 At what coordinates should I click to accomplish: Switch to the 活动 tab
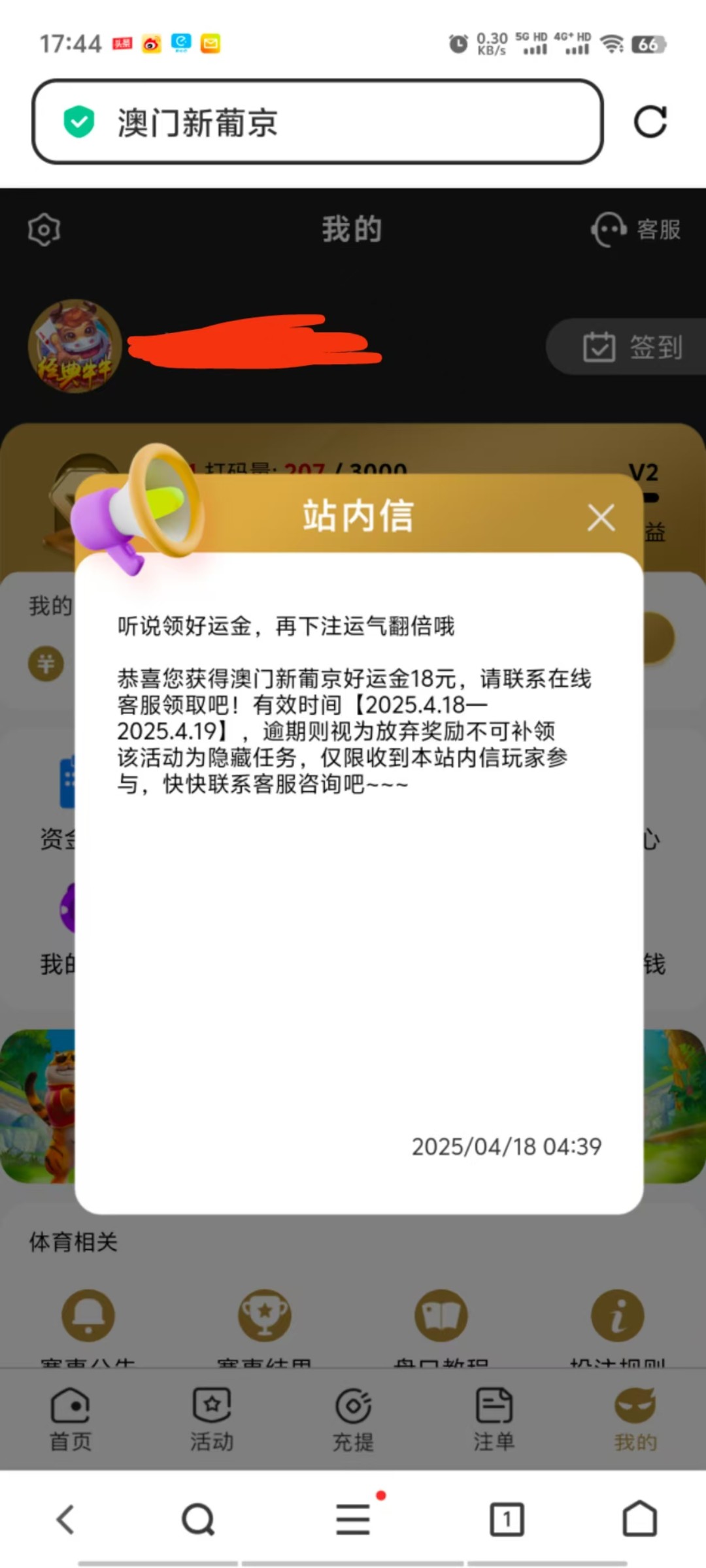pos(212,1419)
